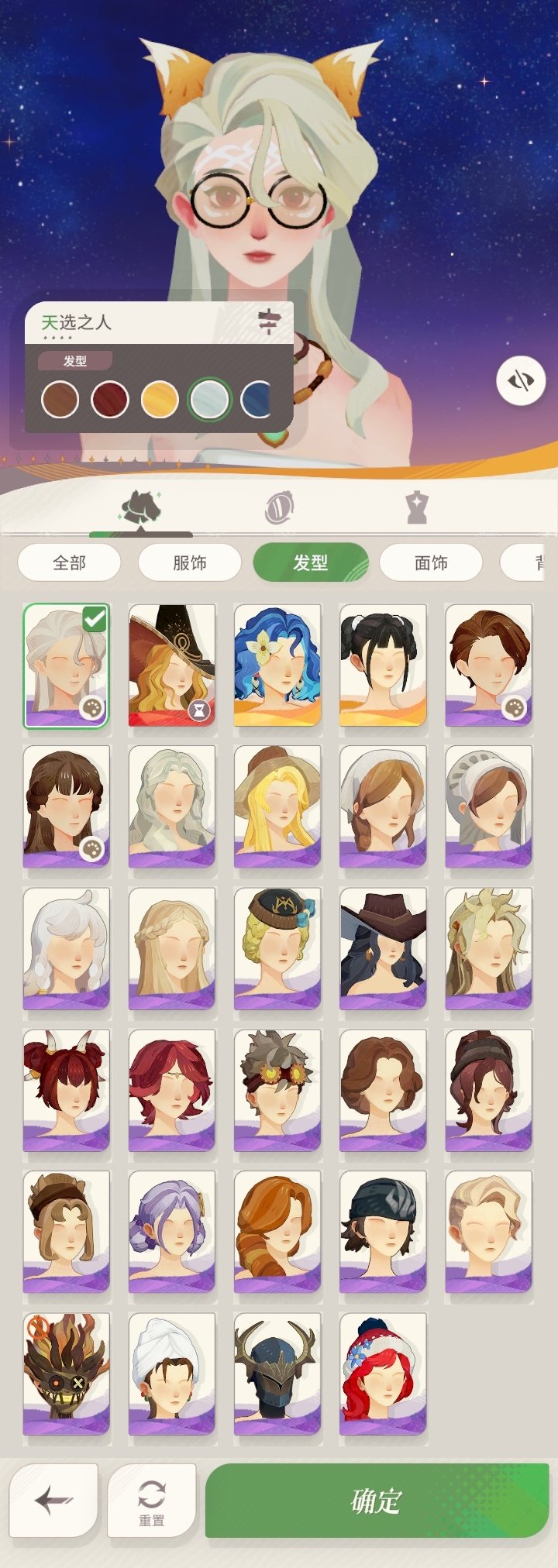Click the paw badge on the selected white hairstyle

click(93, 707)
